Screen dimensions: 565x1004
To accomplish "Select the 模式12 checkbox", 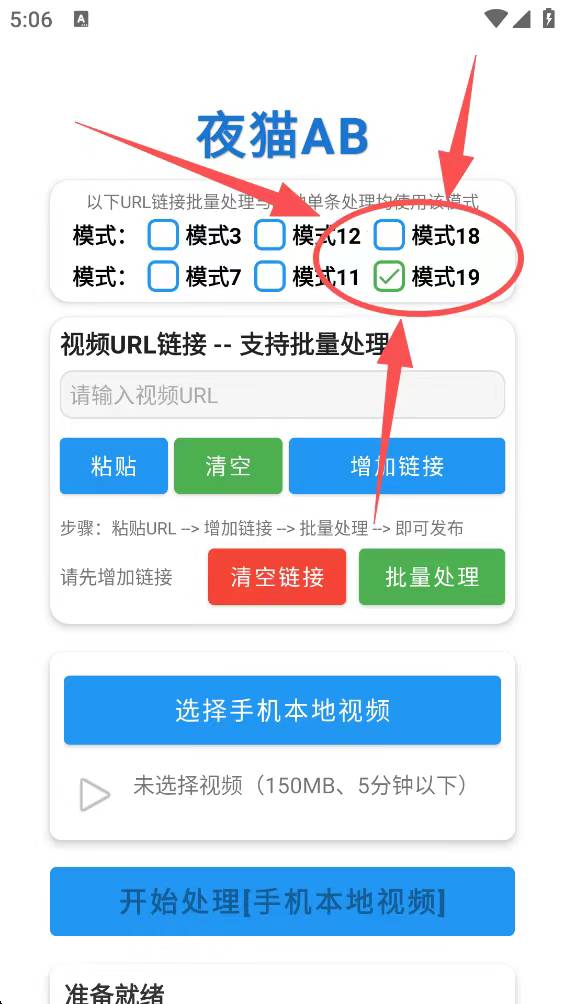I will pyautogui.click(x=270, y=235).
